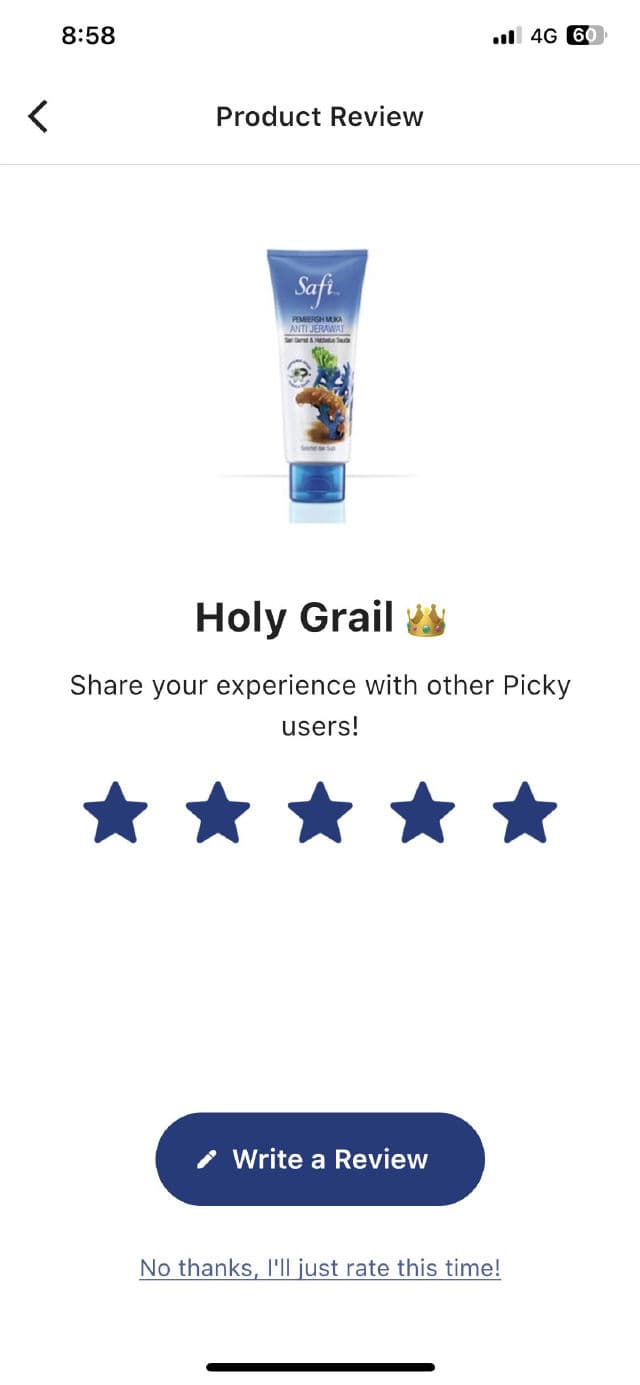The width and height of the screenshot is (640, 1385).
Task: Select the second rating star
Action: coord(218,814)
